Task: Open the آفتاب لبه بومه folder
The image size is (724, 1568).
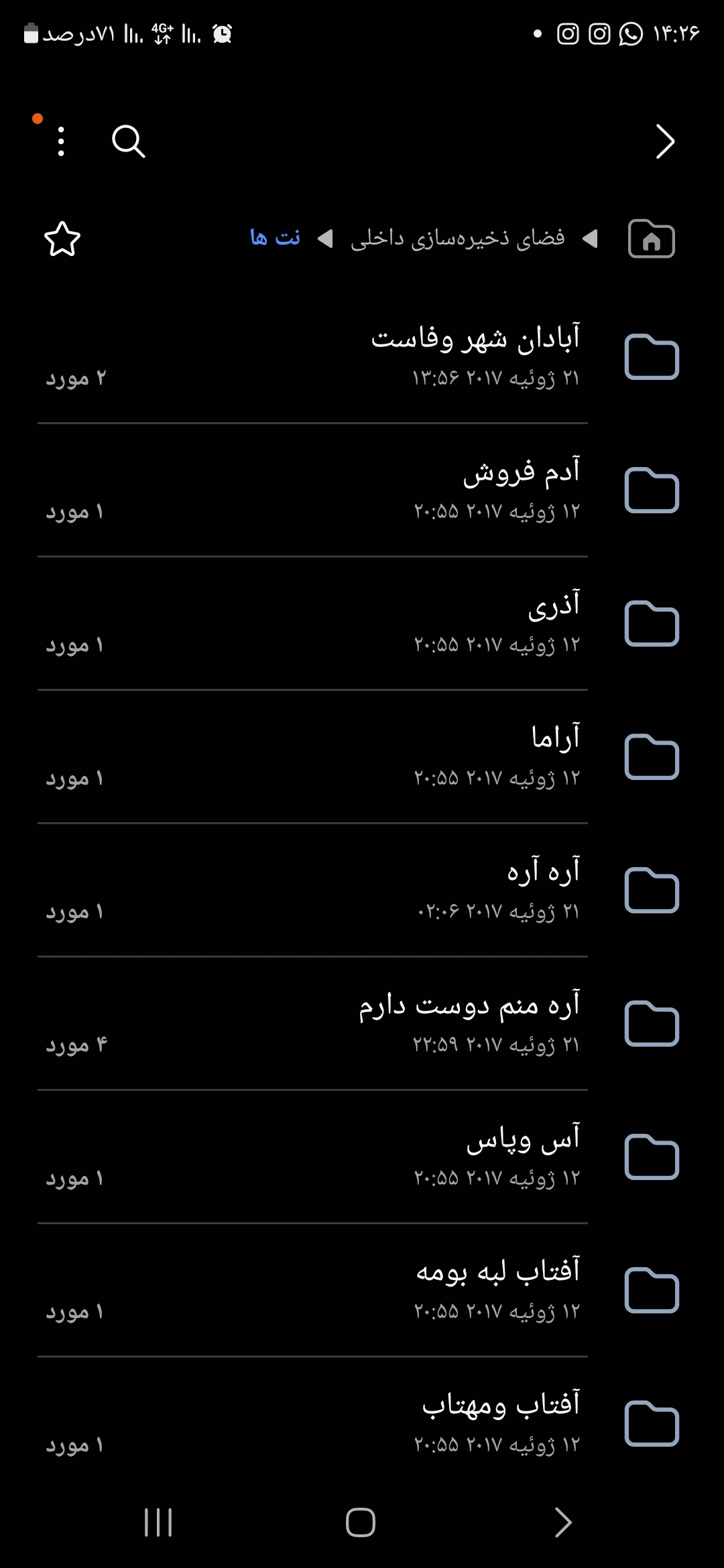Action: [x=362, y=1291]
